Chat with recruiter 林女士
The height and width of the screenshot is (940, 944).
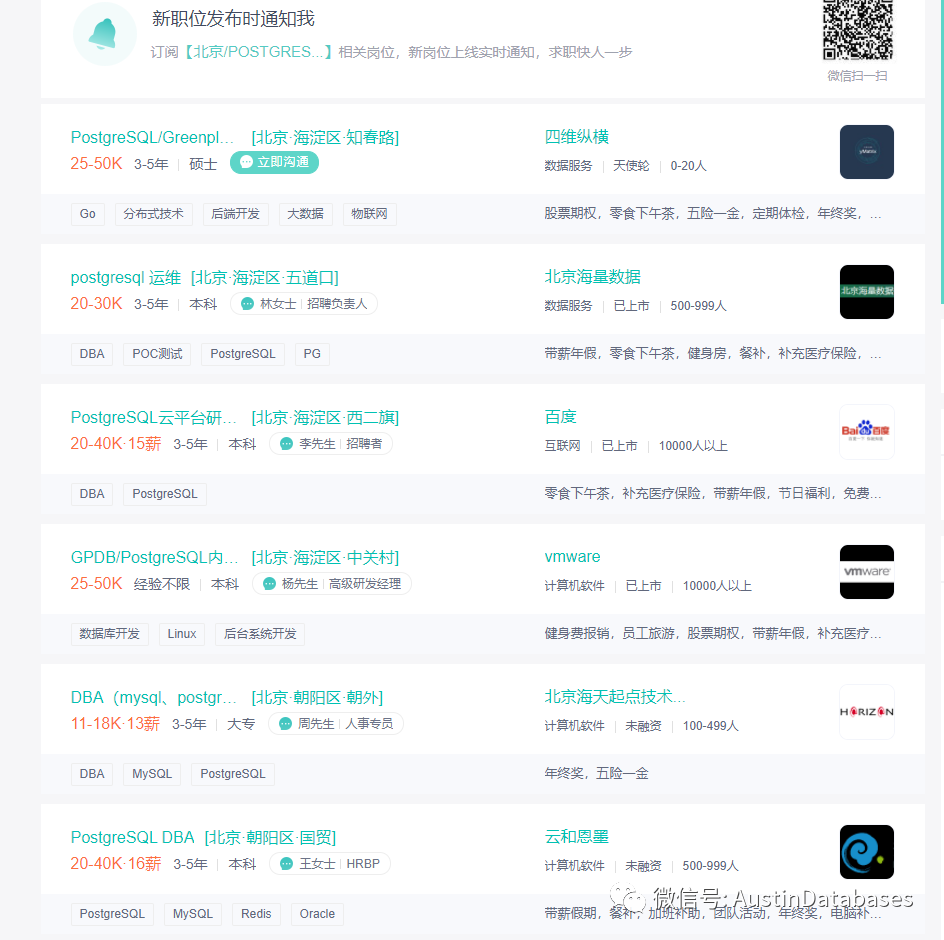[x=303, y=304]
